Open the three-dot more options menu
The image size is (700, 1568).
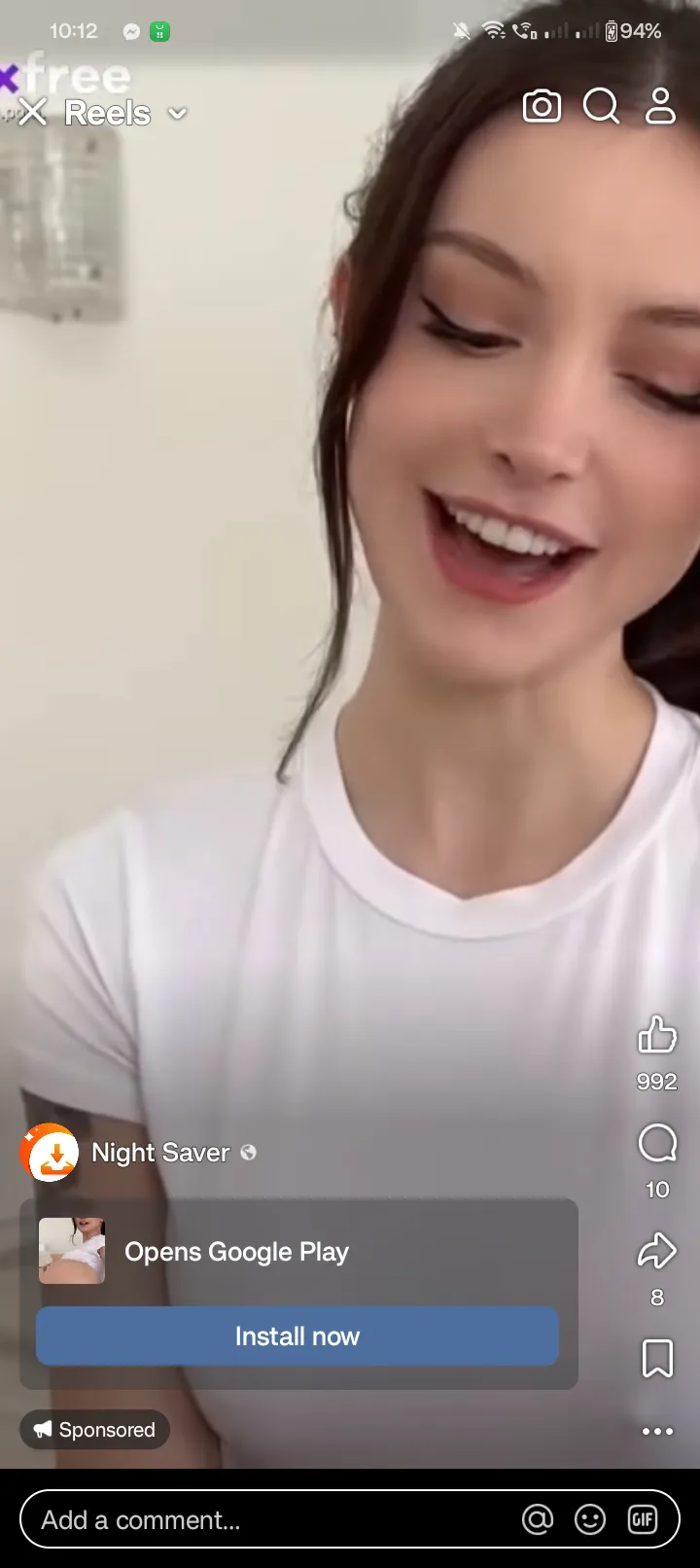657,1431
